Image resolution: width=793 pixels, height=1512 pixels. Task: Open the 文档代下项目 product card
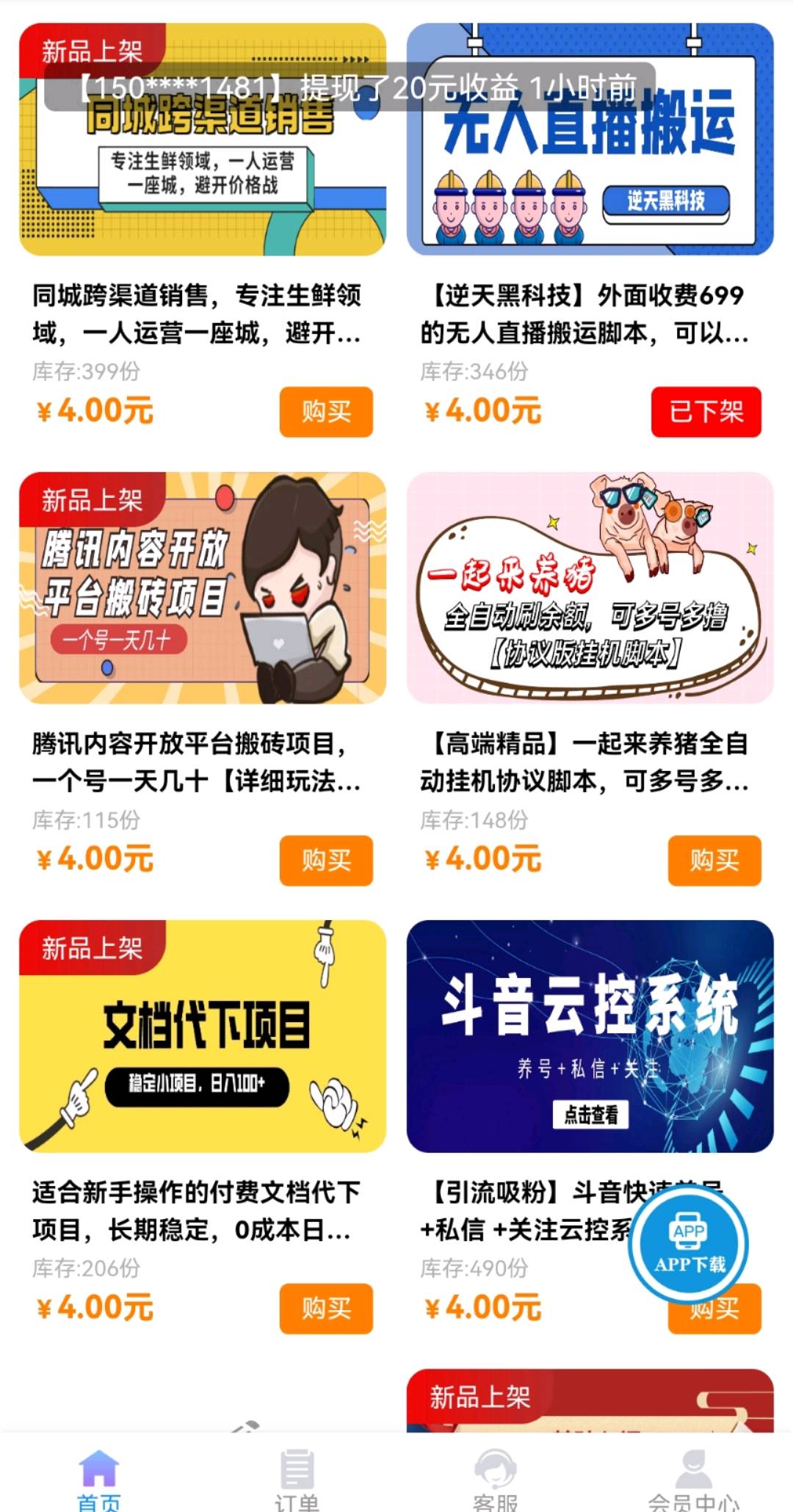pyautogui.click(x=203, y=1036)
